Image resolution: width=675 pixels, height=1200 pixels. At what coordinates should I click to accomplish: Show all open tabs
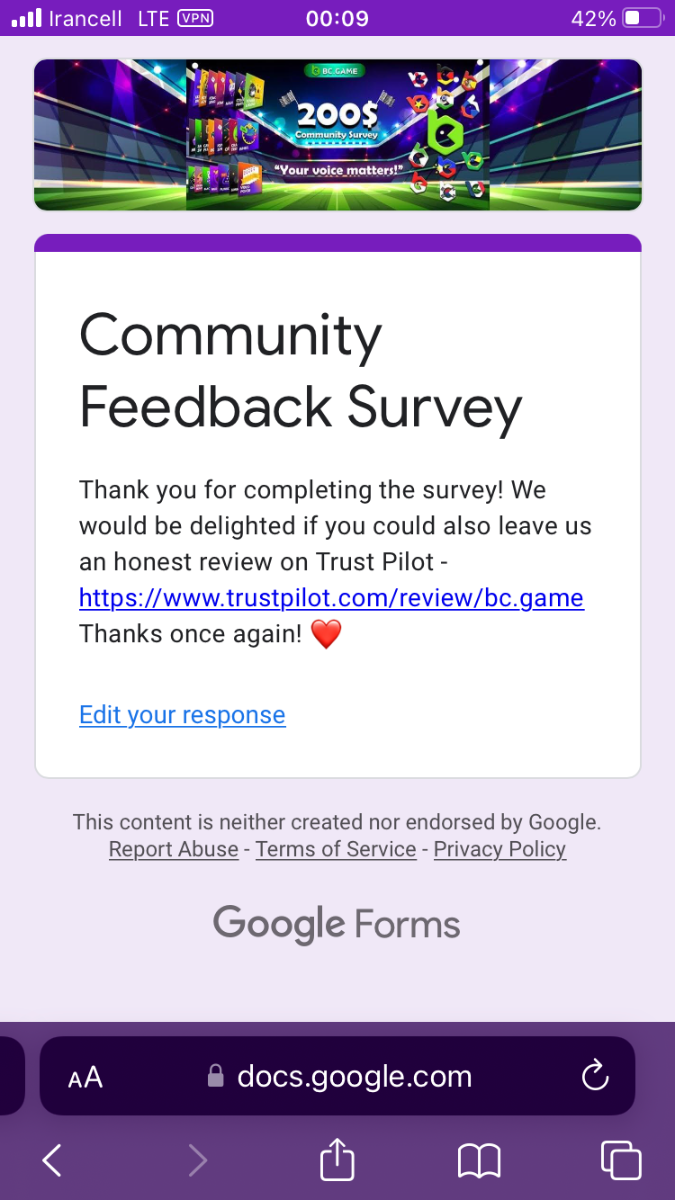[x=620, y=1160]
